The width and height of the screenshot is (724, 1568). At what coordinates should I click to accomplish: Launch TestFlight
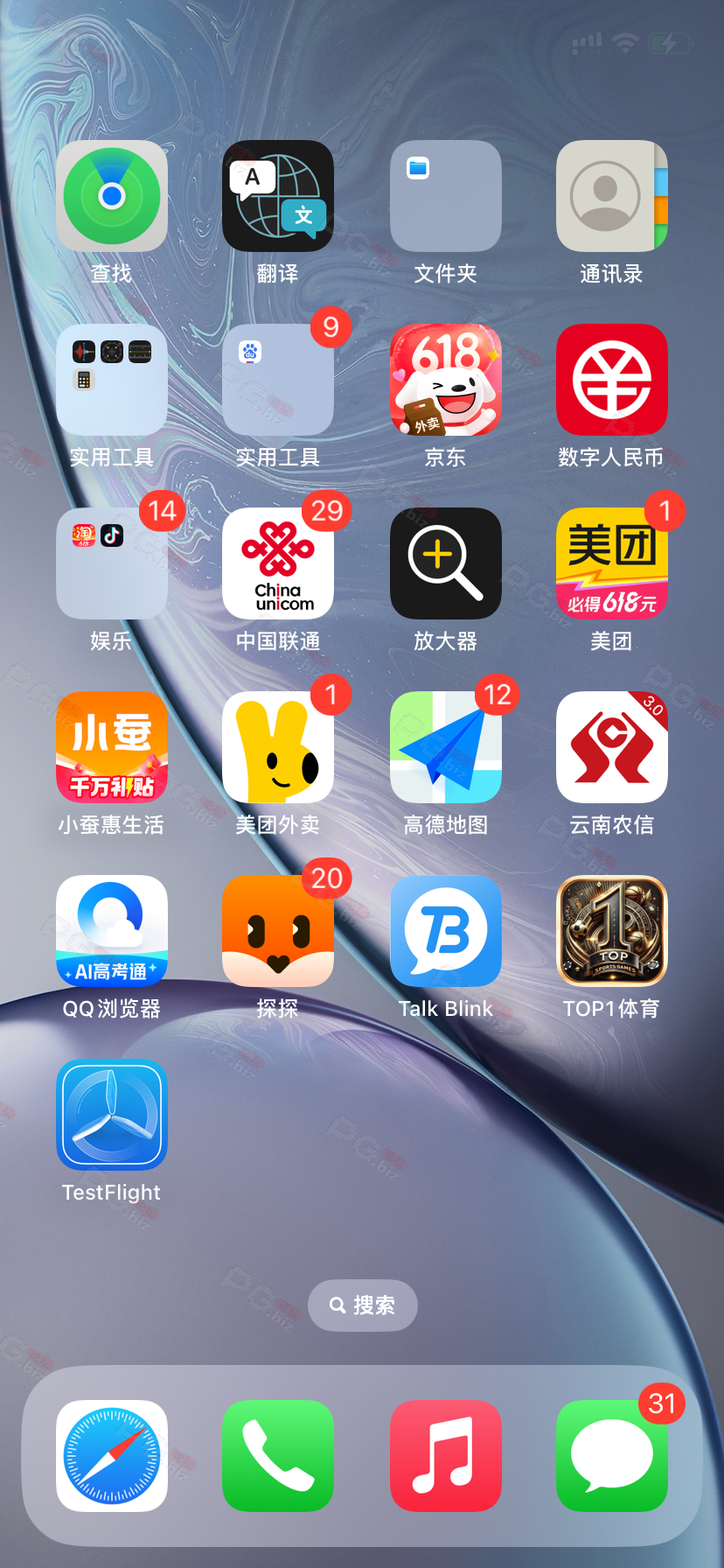coord(112,1115)
